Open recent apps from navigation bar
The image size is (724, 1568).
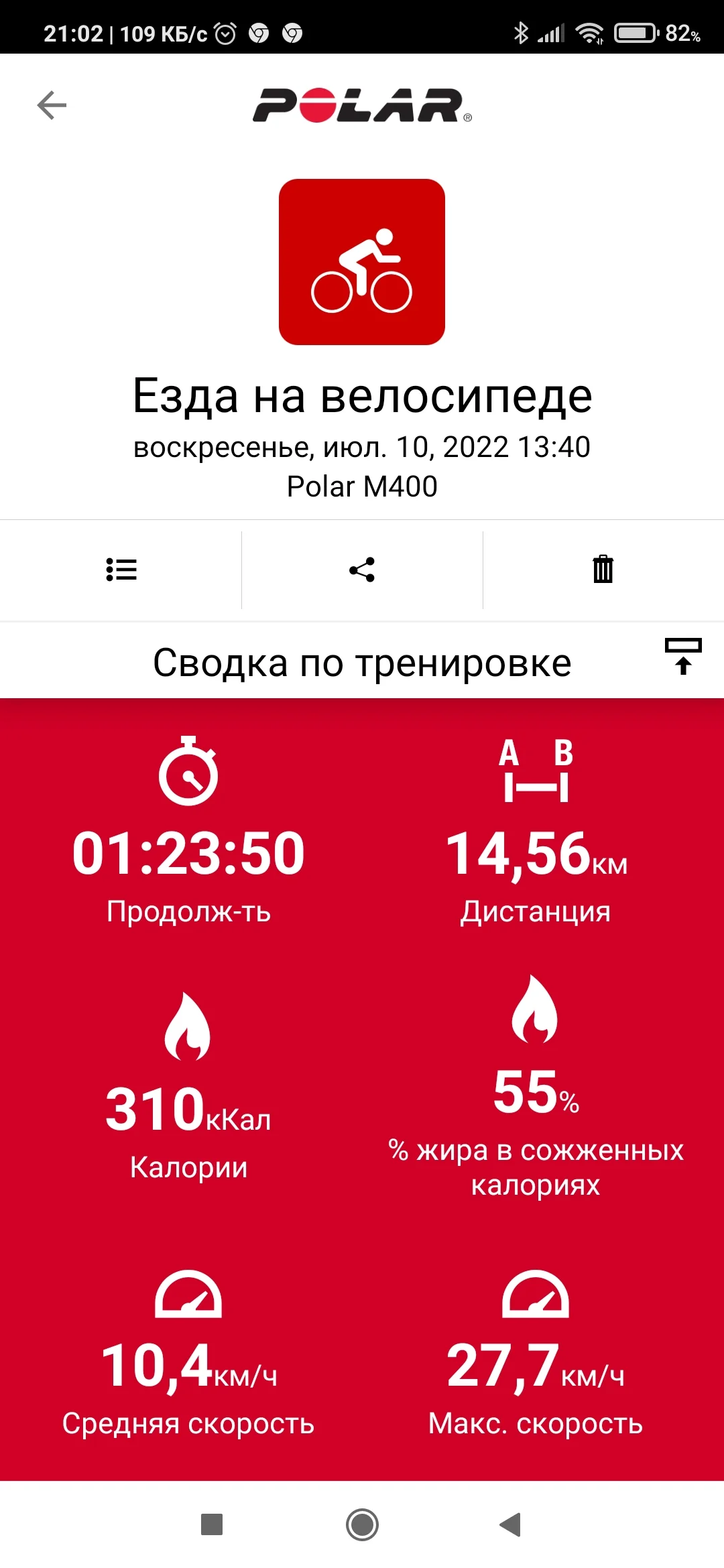point(212,1524)
